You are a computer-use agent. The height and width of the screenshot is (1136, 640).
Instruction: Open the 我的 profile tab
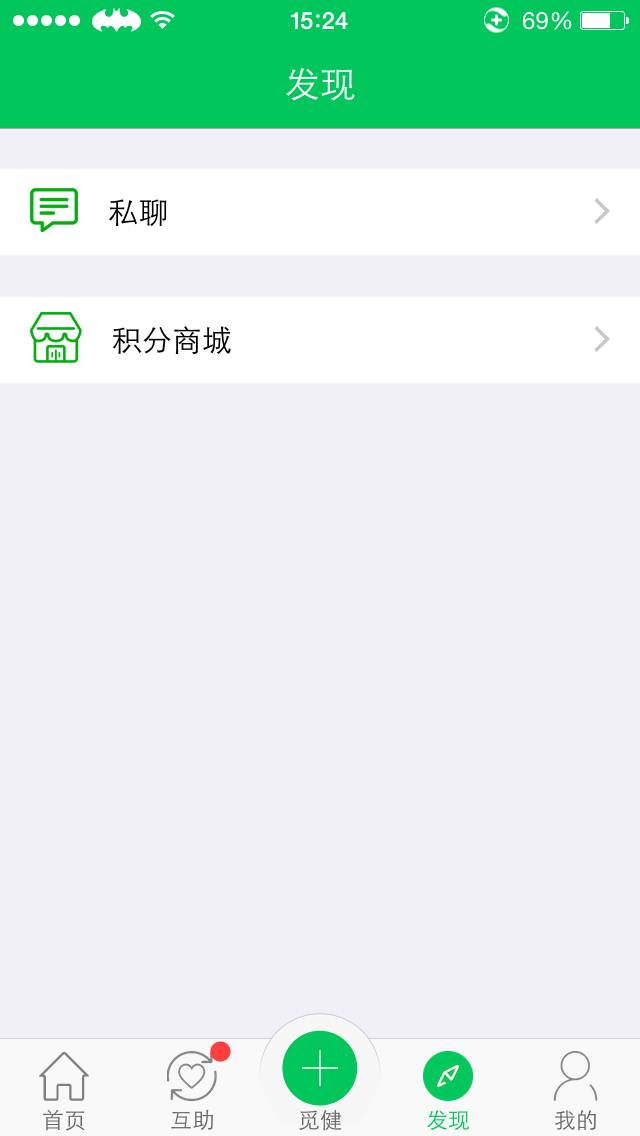click(575, 1090)
